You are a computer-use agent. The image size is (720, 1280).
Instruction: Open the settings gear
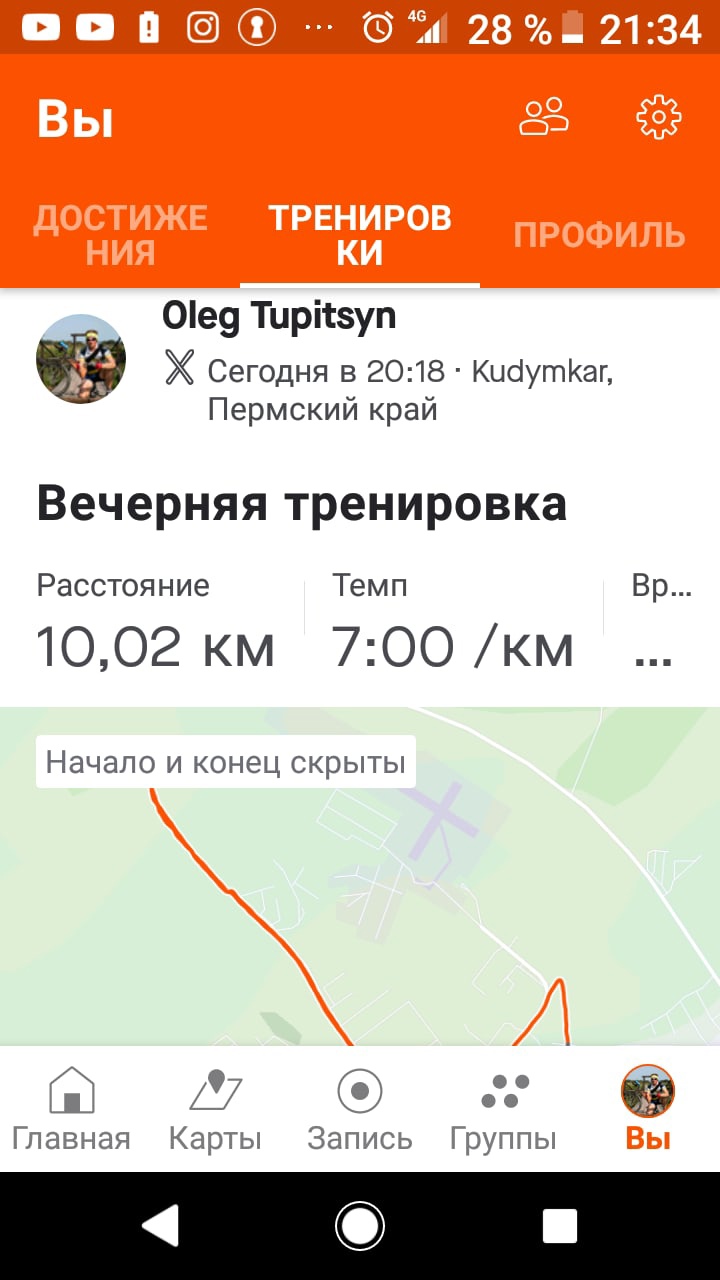(x=658, y=117)
